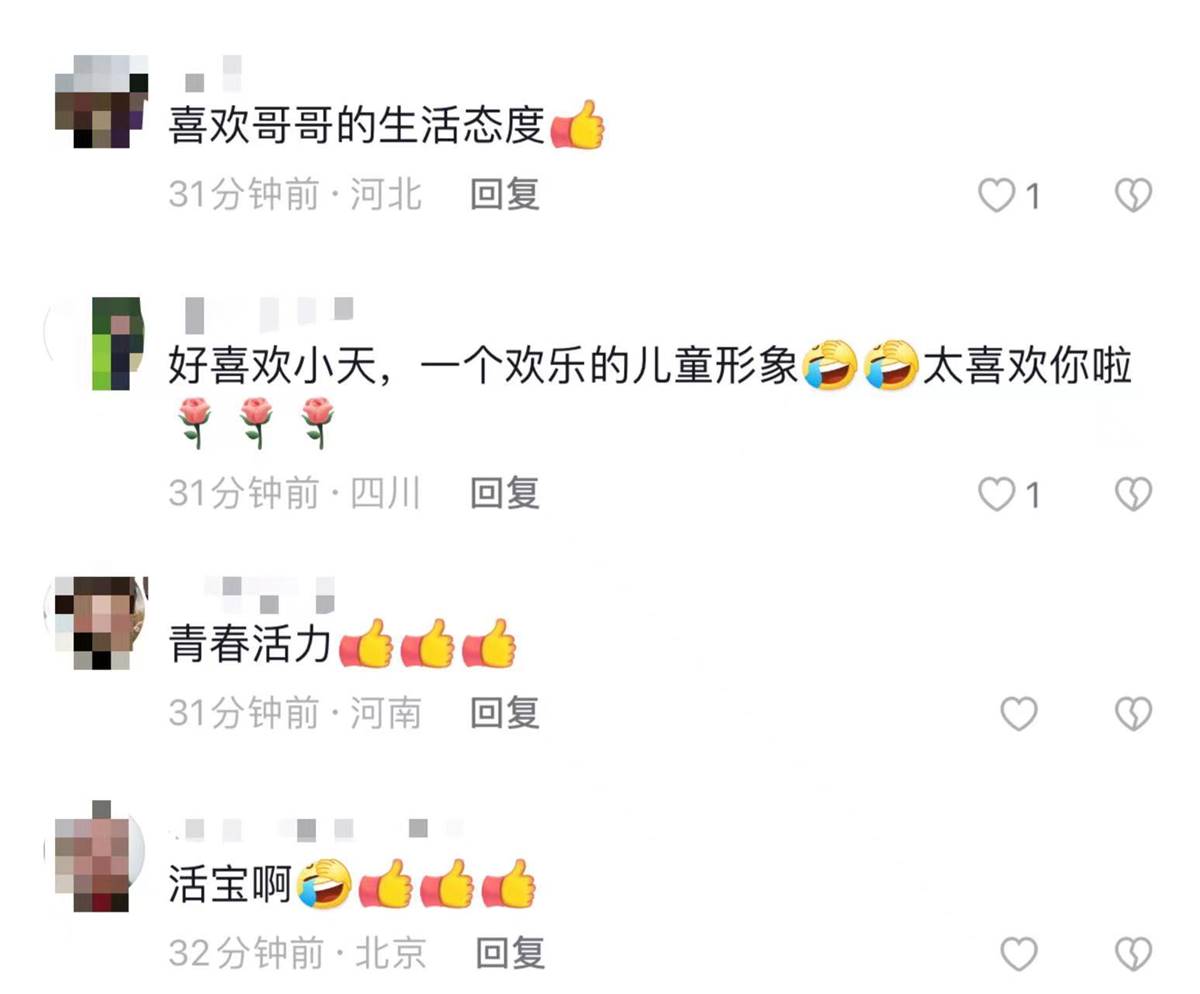Dislike the comment 青春活力
This screenshot has height=994, width=1200.
[1133, 714]
